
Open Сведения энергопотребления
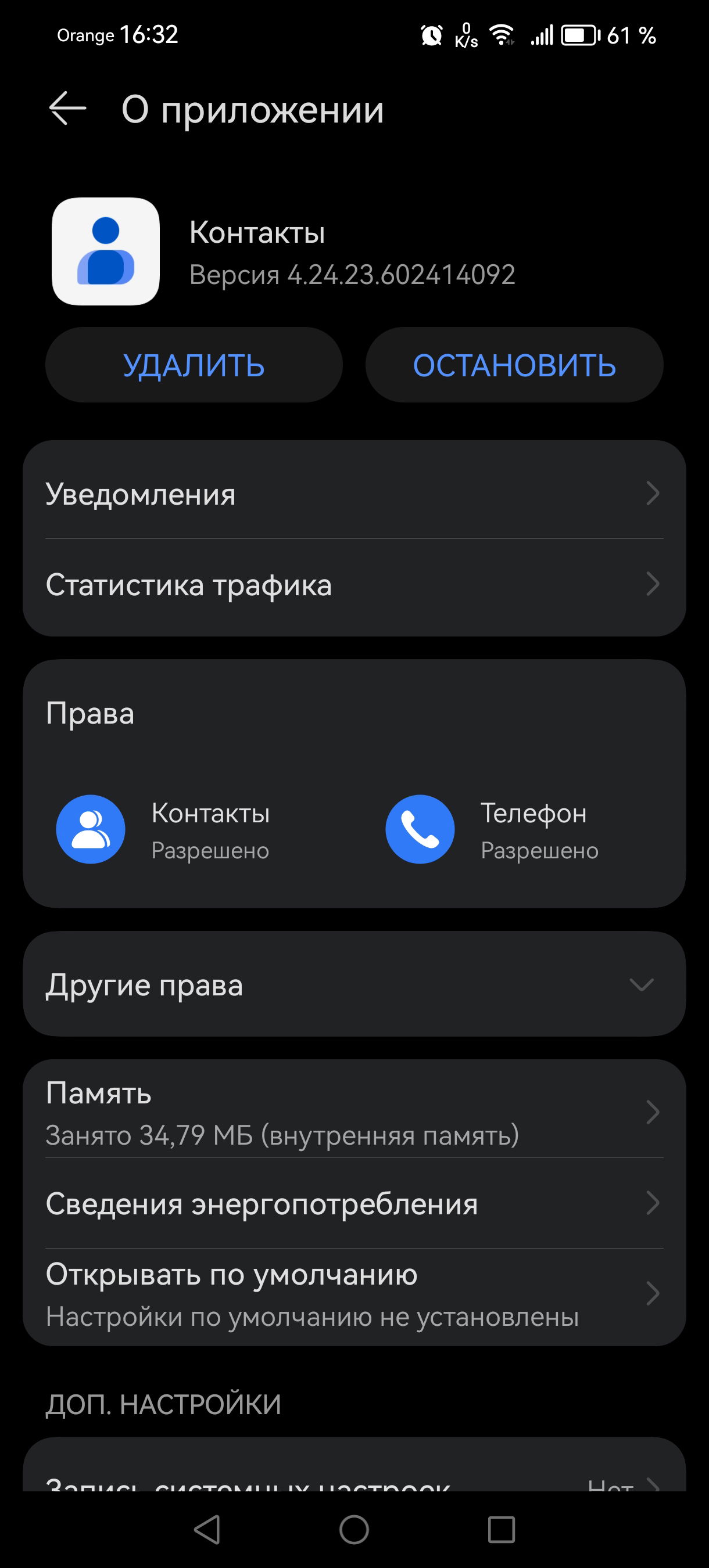(354, 1203)
